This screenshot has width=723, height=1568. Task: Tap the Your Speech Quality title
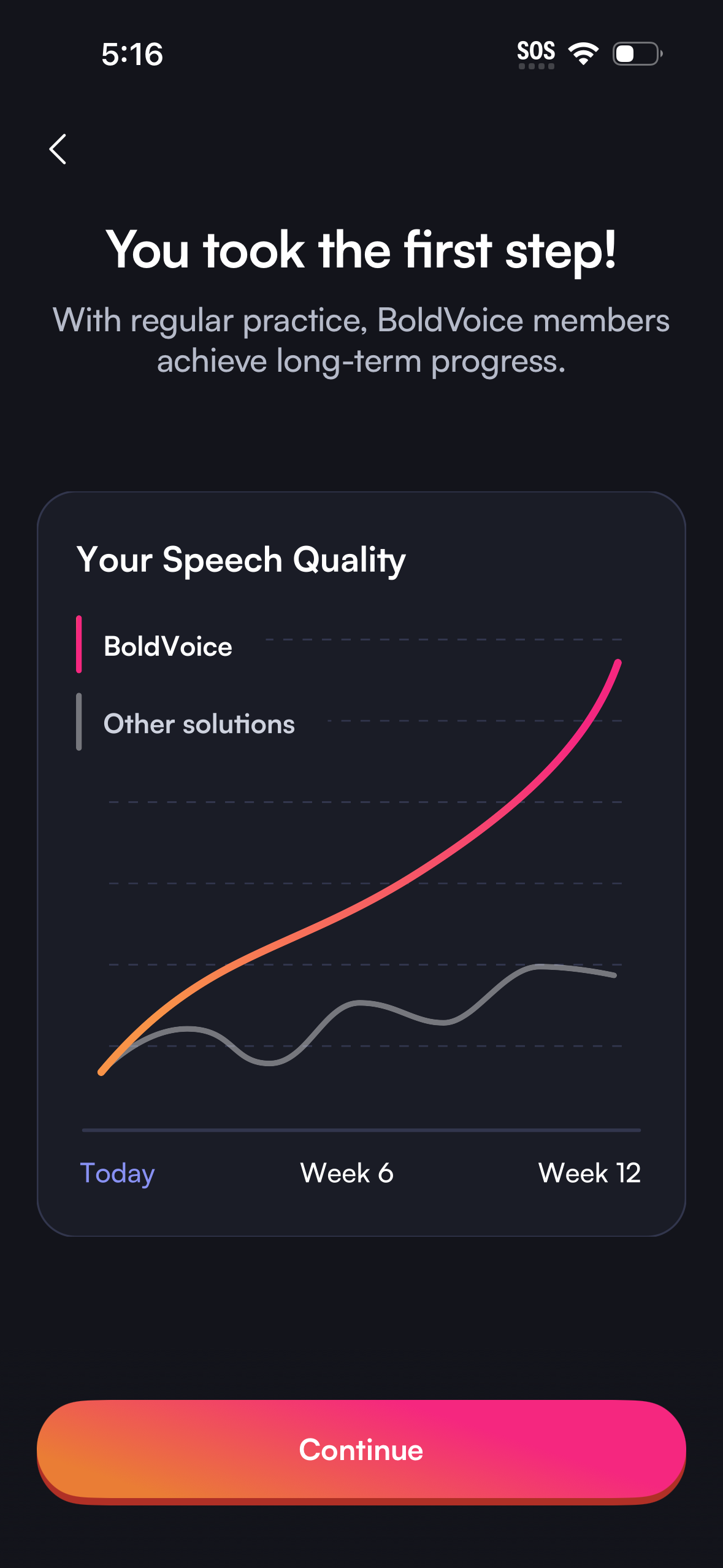(x=241, y=559)
